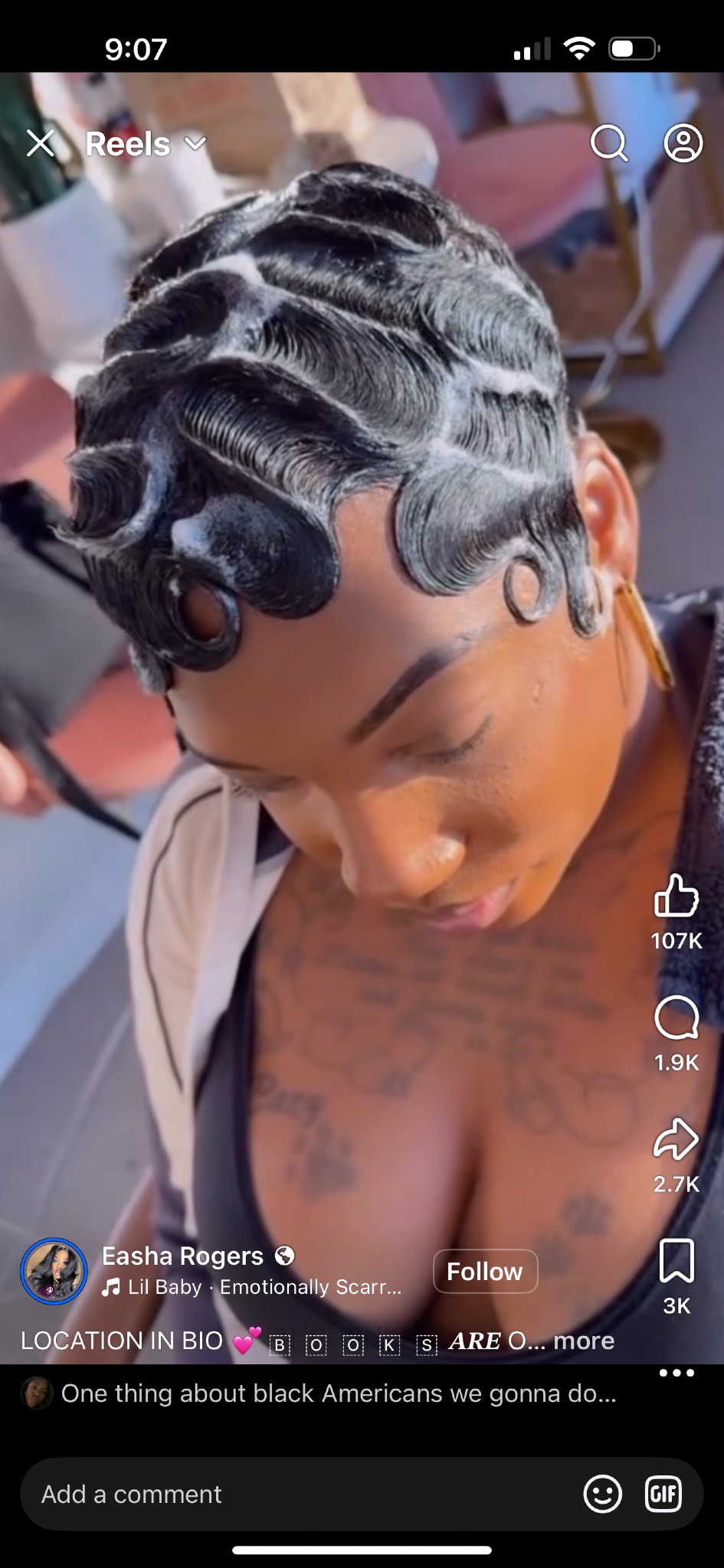This screenshot has height=1568, width=724.
Task: Open Easha Rogers' profile picture
Action: (x=53, y=1271)
